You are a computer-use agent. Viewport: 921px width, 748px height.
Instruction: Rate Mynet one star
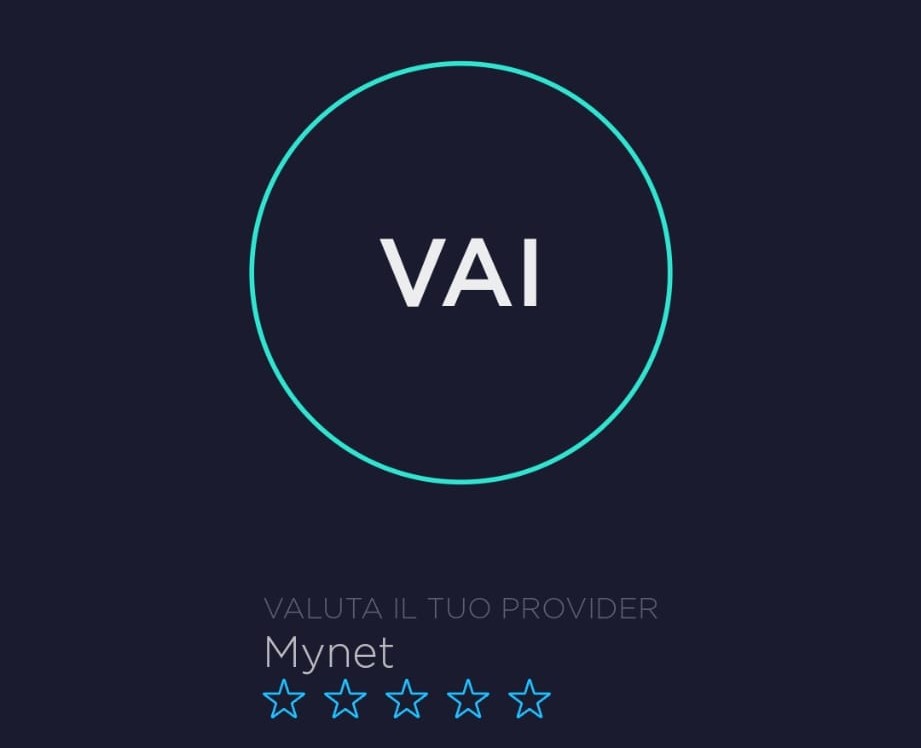coord(284,699)
